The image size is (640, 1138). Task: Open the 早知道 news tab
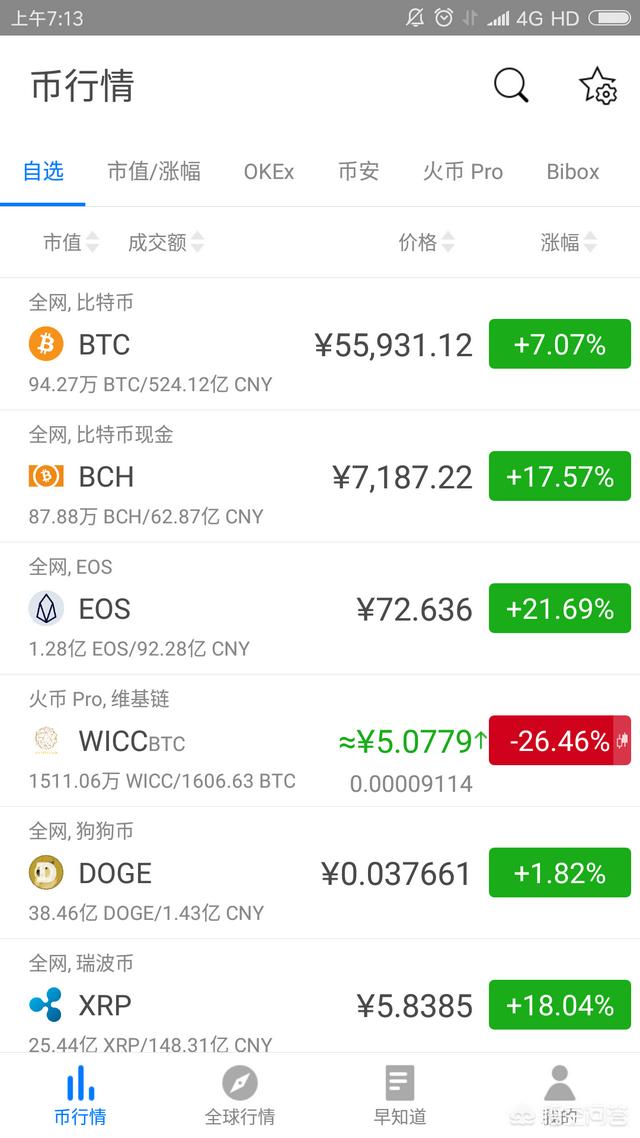[400, 1096]
